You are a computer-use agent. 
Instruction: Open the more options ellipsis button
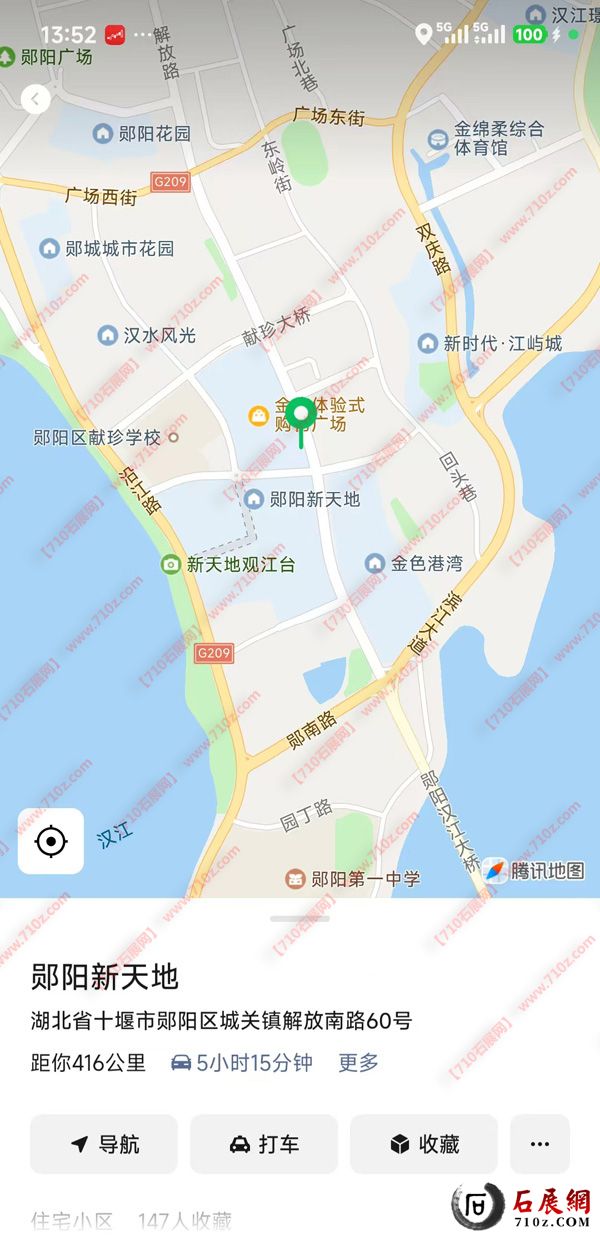(540, 1144)
